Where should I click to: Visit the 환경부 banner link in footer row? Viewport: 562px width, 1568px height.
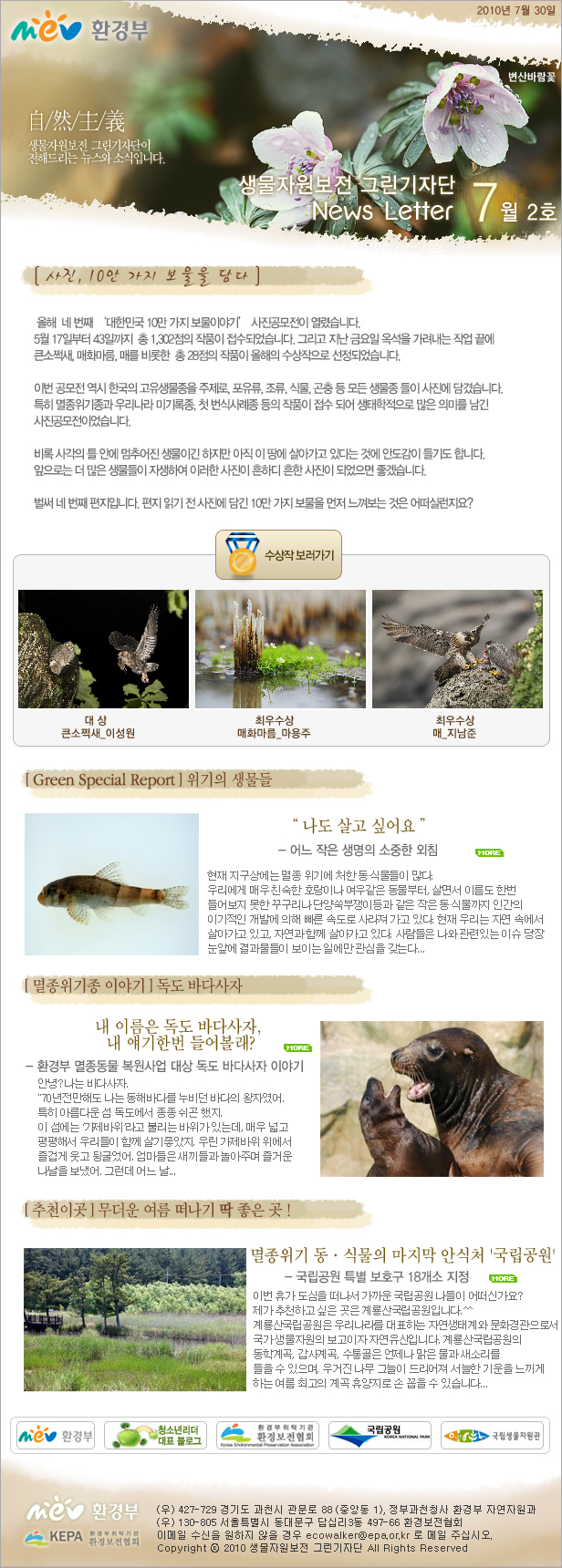tap(56, 1436)
